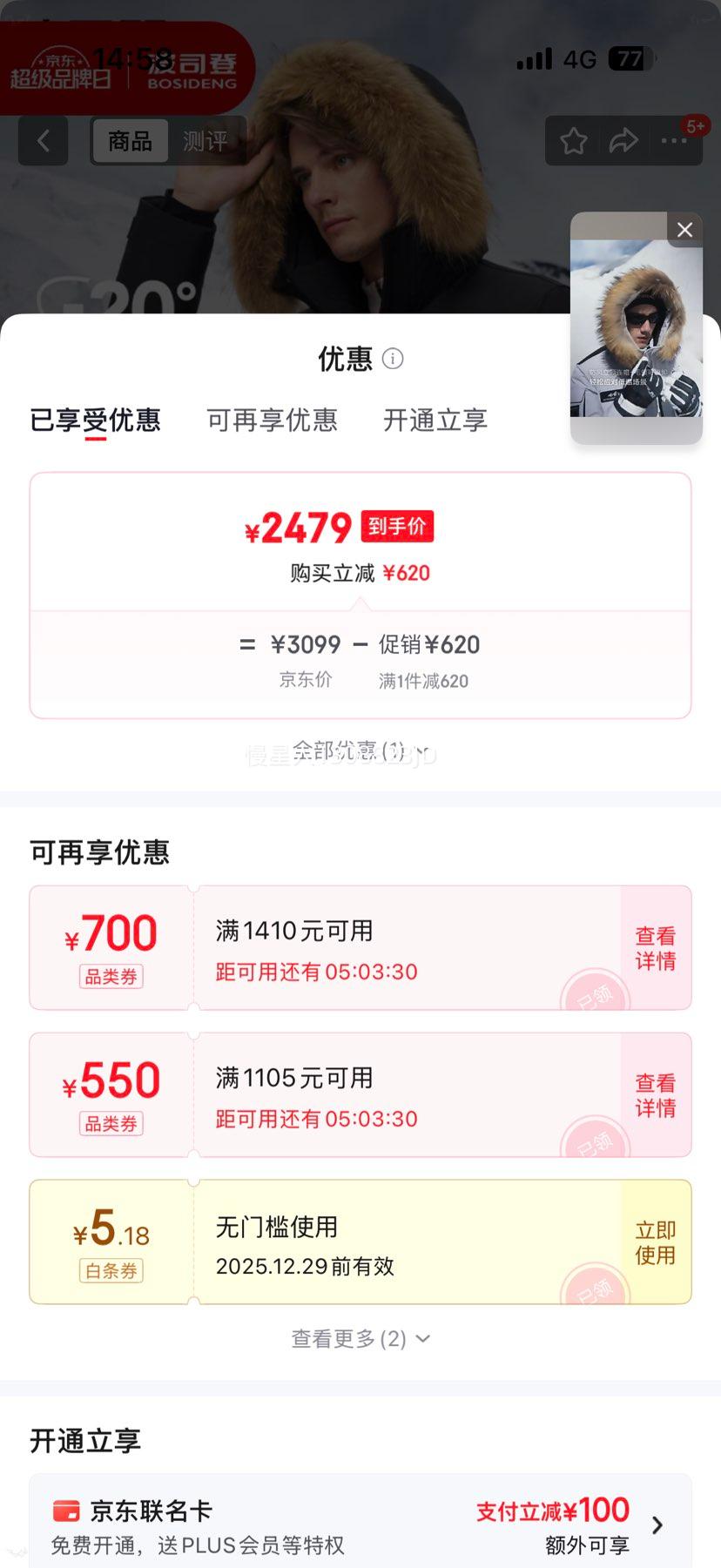Open 查看详情 for the 550 coupon
The height and width of the screenshot is (1568, 721).
655,1094
